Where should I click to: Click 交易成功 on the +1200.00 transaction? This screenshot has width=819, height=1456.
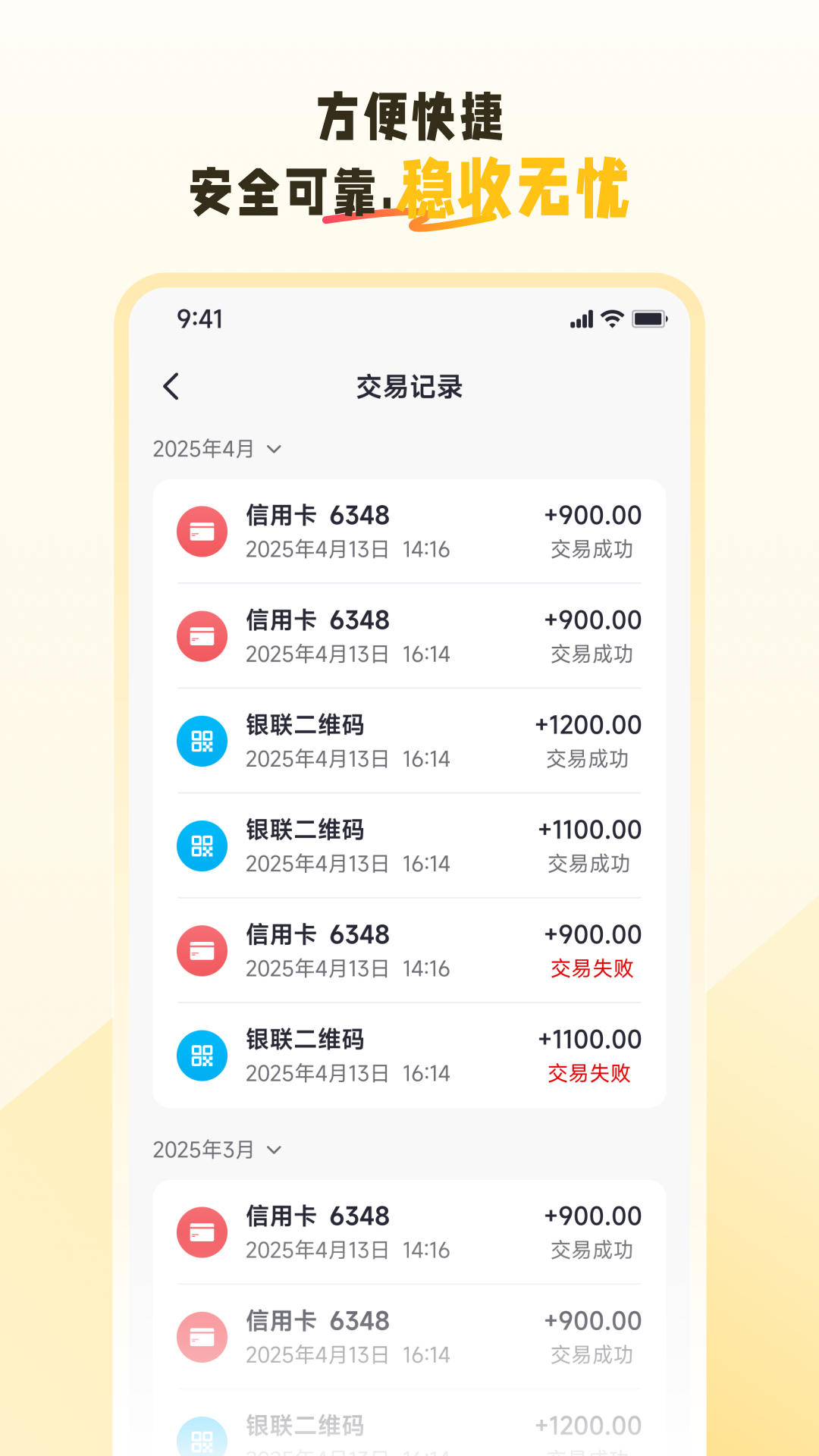(592, 758)
